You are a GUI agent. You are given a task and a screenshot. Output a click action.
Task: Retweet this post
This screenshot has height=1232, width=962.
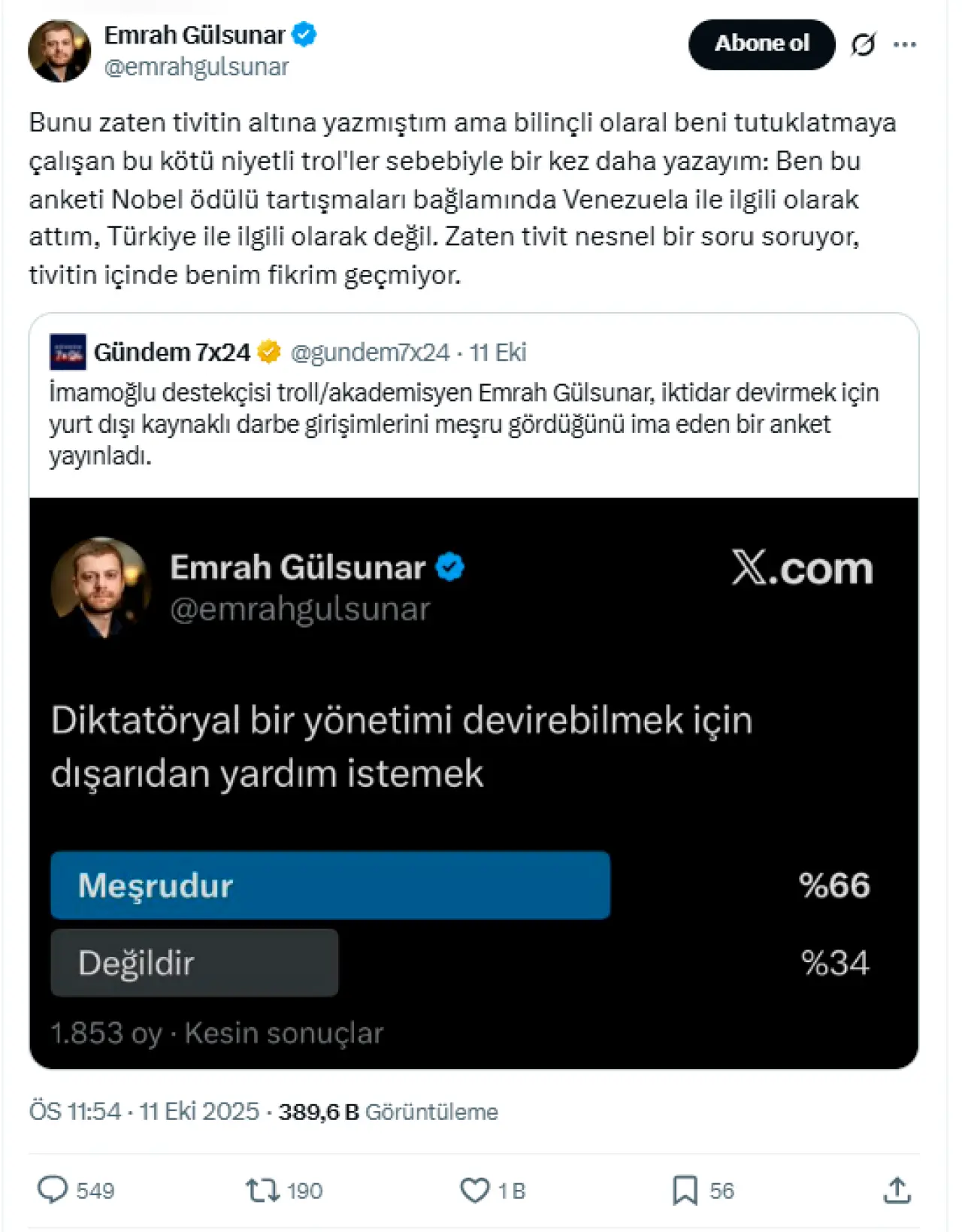[262, 1190]
